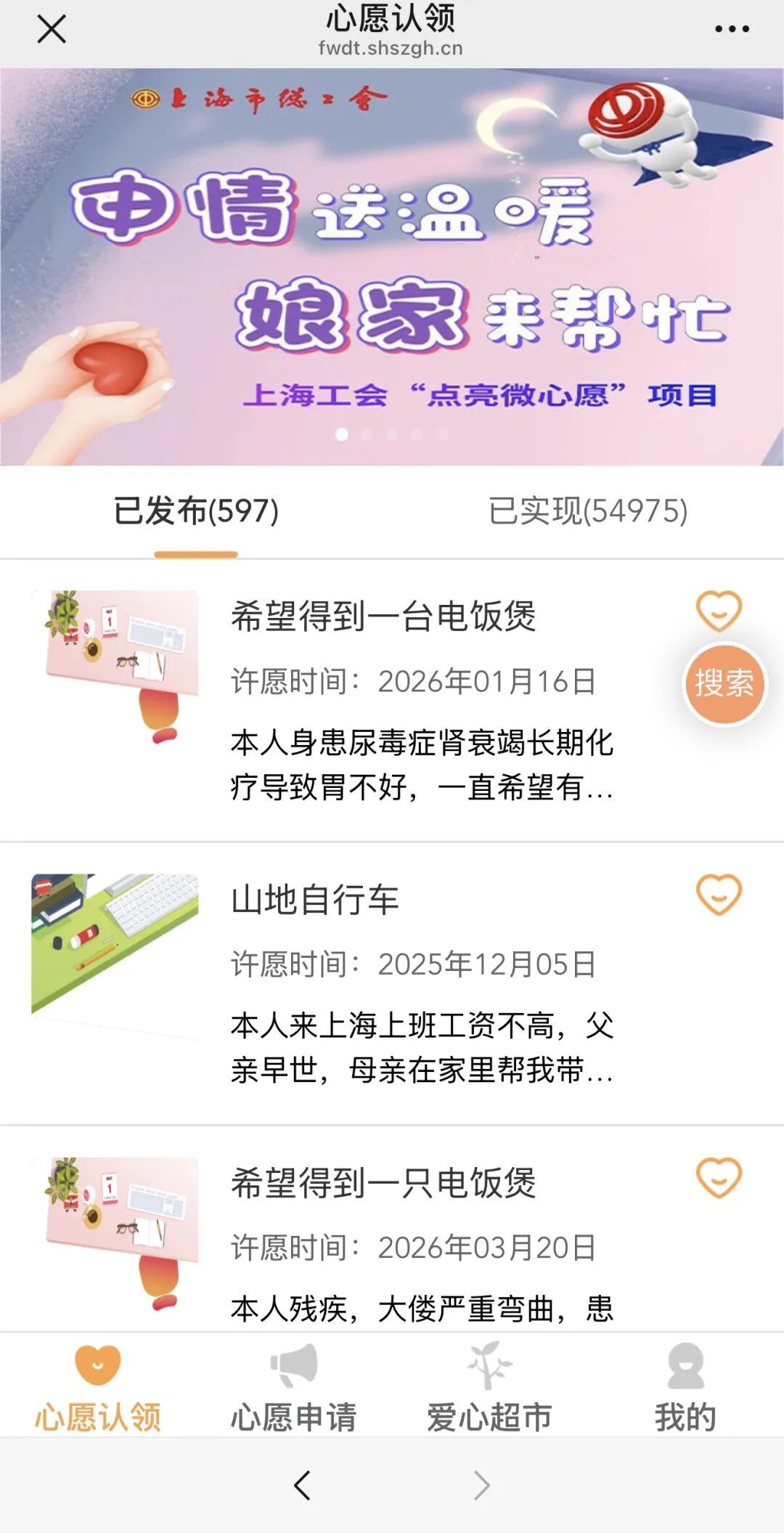Open 我的 via the profile icon
This screenshot has height=1533, width=784.
[685, 1370]
